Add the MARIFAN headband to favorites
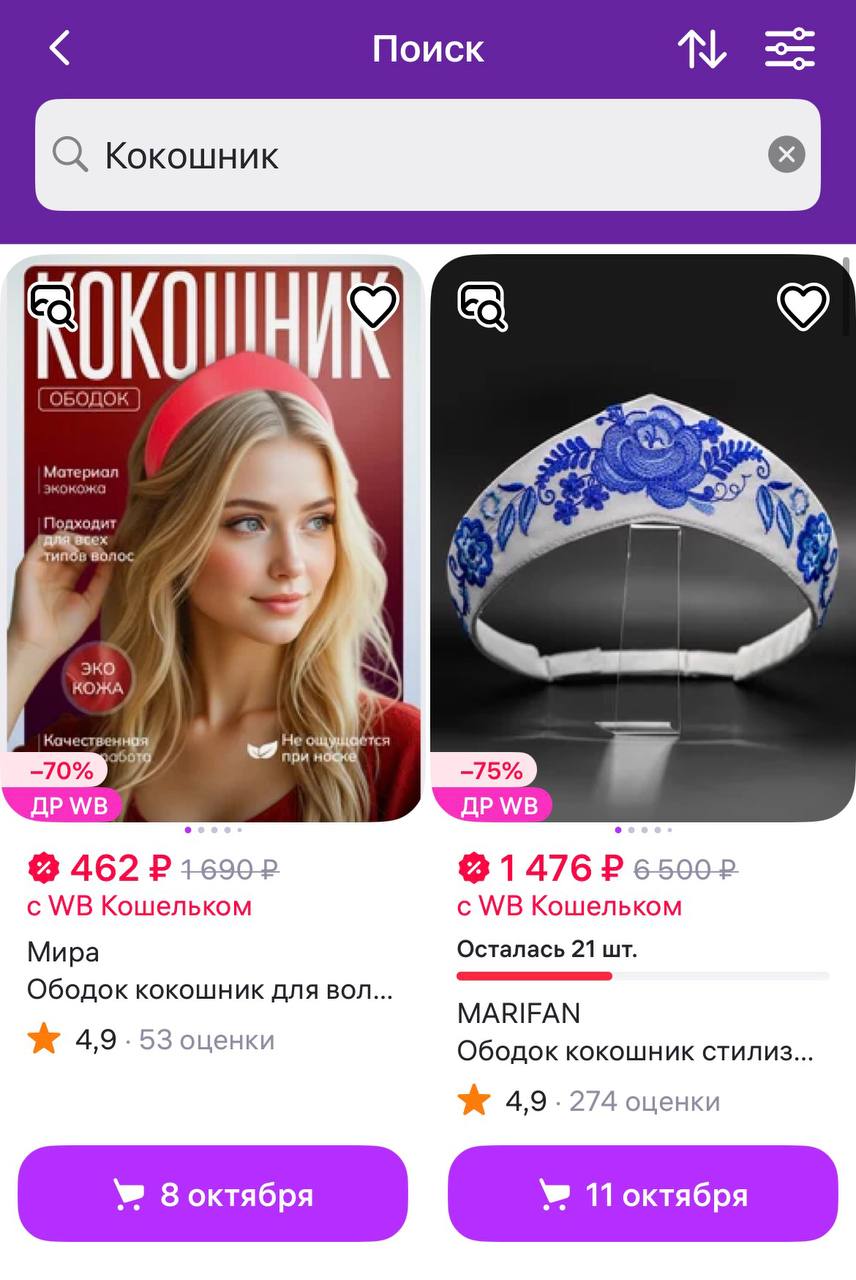Screen dimensions: 856x1280 click(803, 305)
